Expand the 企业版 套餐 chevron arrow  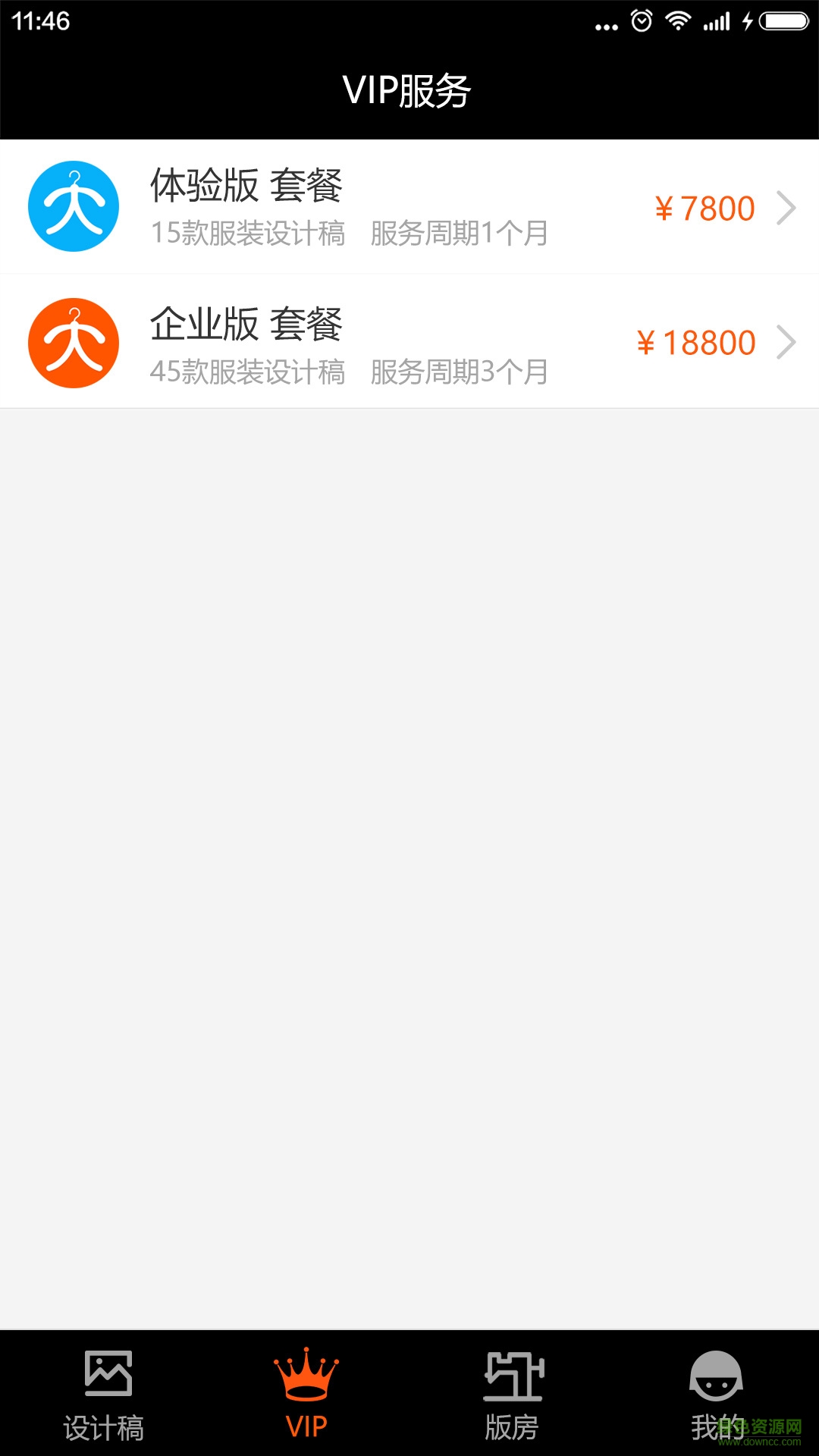pos(785,343)
